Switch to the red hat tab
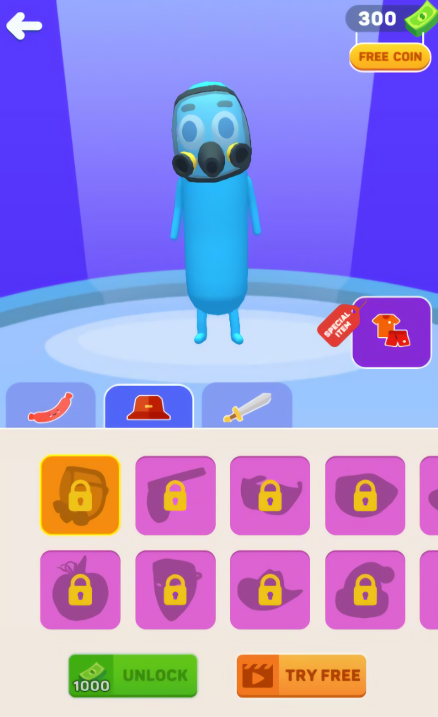This screenshot has height=717, width=438. tap(149, 407)
